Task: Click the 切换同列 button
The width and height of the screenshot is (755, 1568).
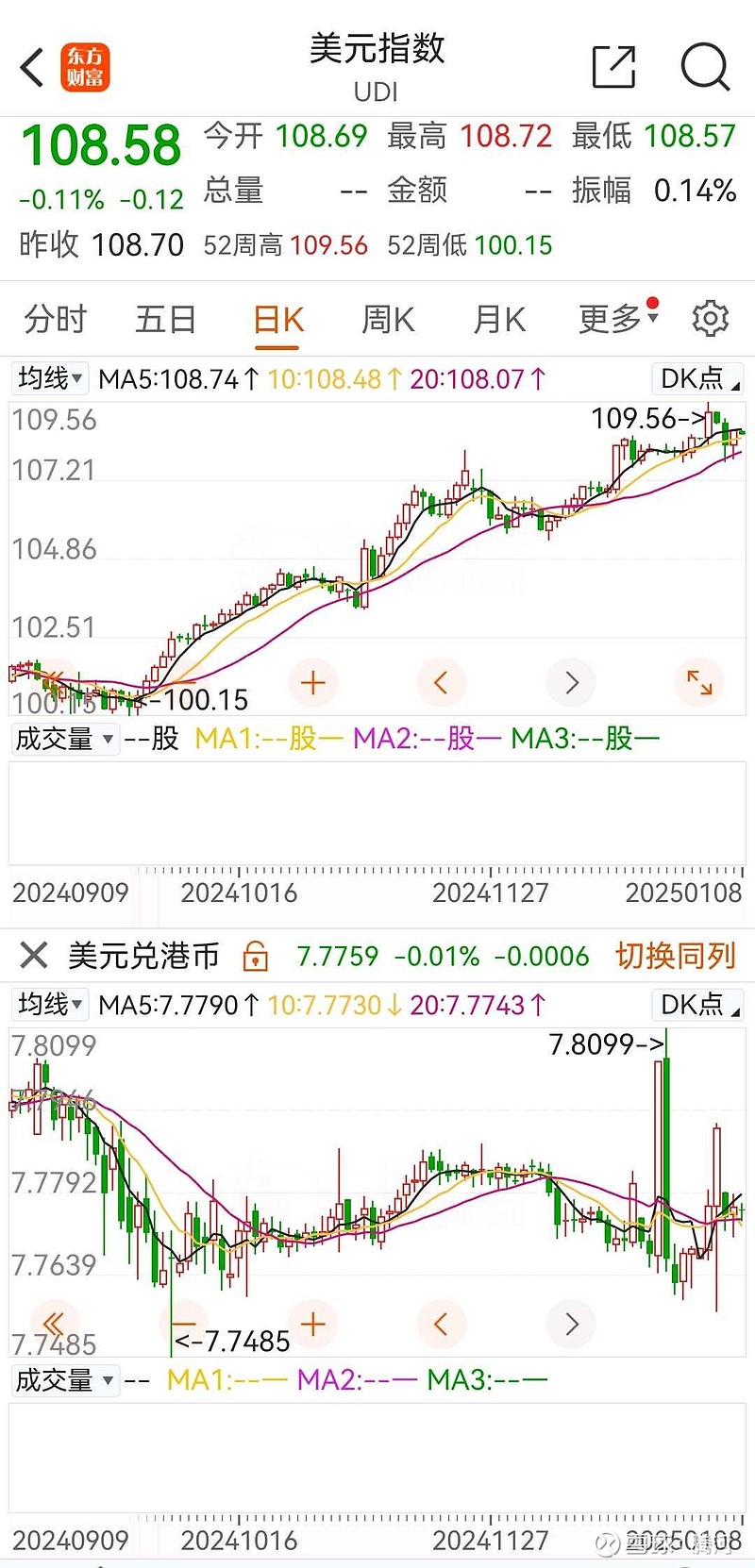Action: coord(676,956)
